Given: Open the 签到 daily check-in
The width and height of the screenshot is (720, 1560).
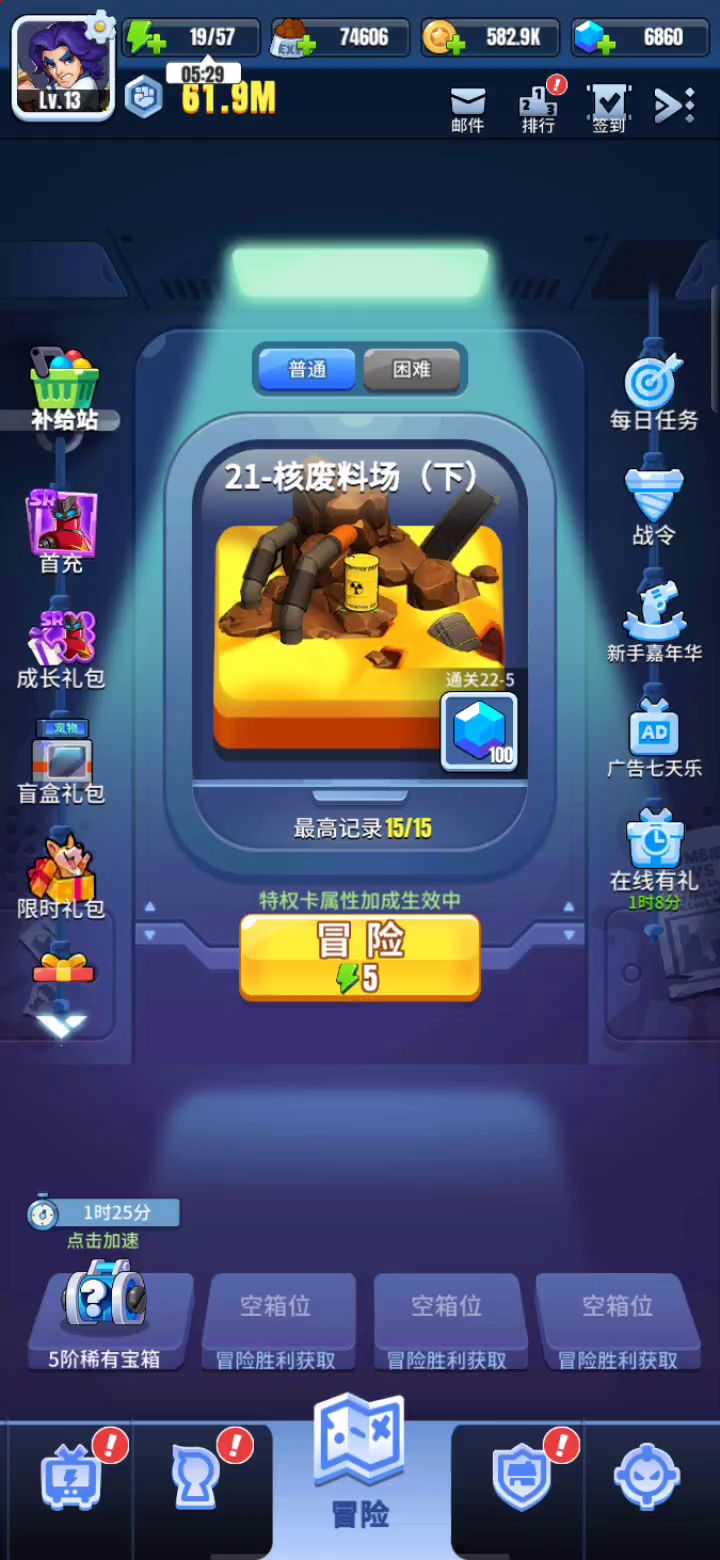Looking at the screenshot, I should (x=608, y=108).
